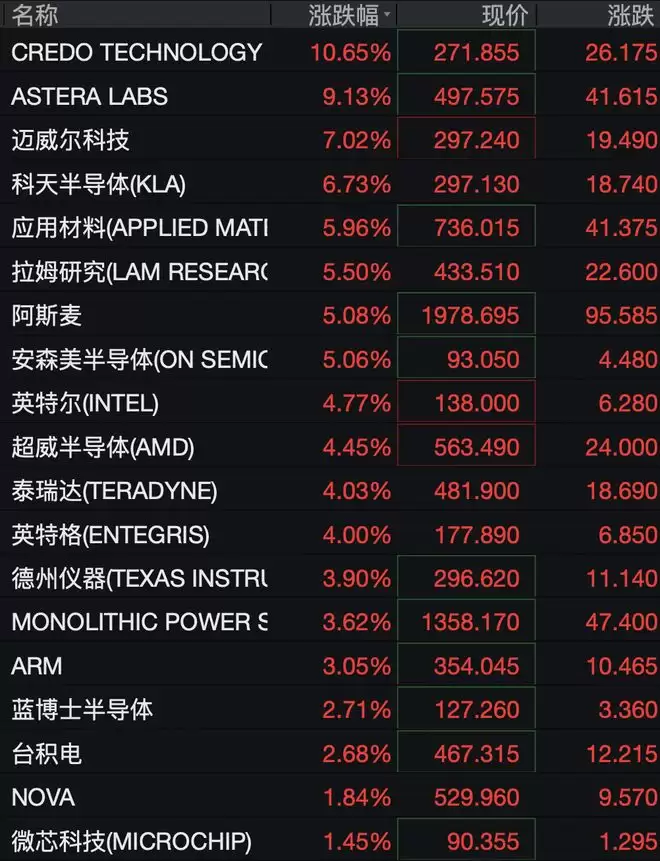Open the NOVA stock row

[330, 797]
